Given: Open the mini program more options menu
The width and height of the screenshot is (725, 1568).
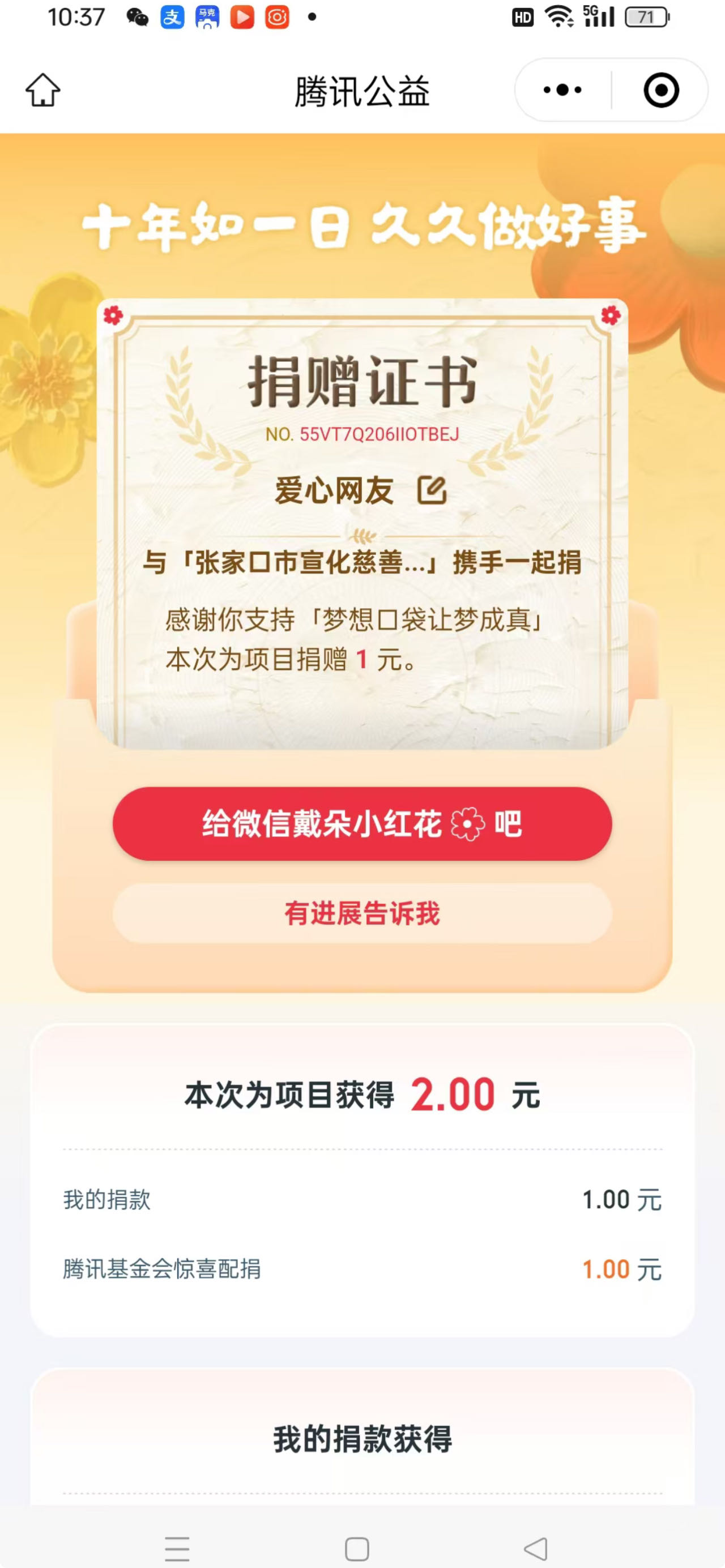Looking at the screenshot, I should click(562, 90).
